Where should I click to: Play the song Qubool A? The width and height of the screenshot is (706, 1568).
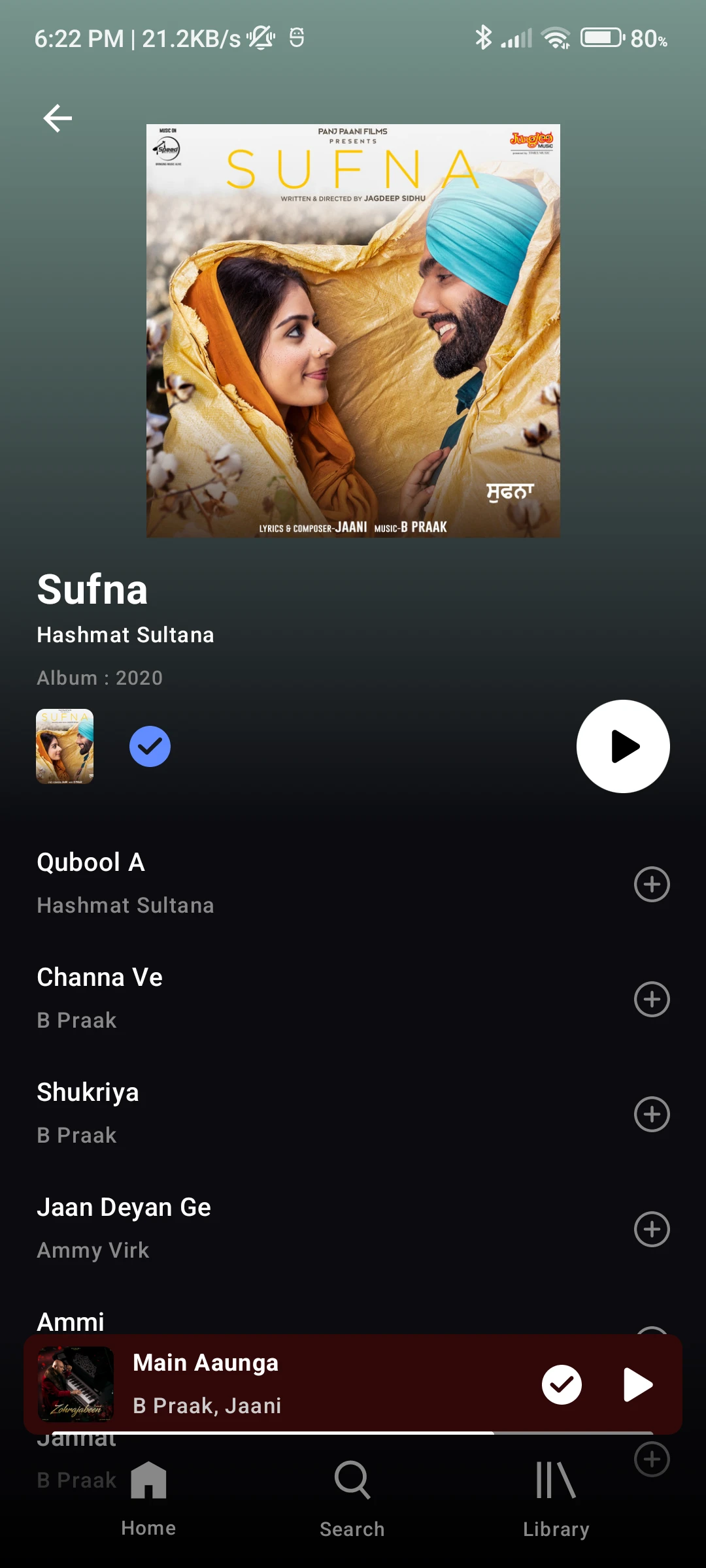point(261,882)
